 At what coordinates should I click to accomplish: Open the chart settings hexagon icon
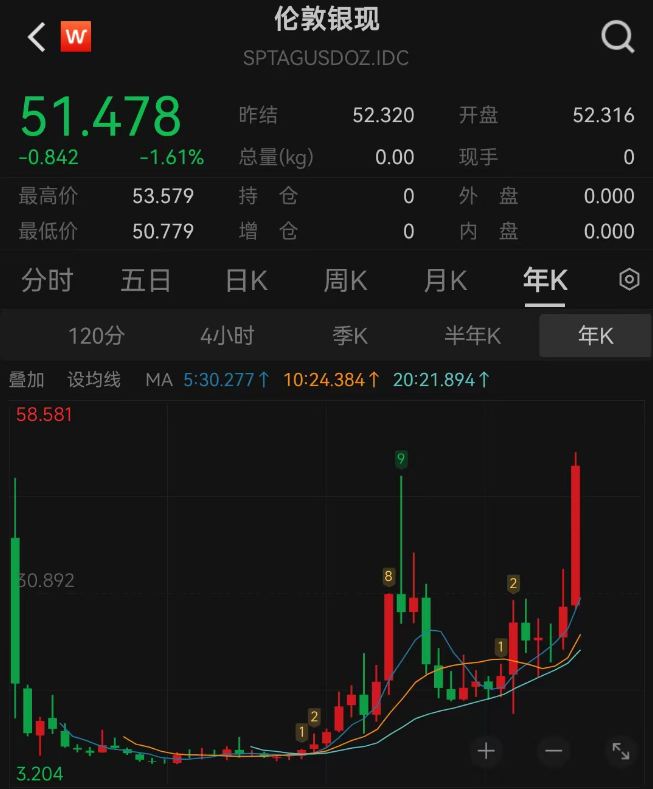tap(629, 280)
